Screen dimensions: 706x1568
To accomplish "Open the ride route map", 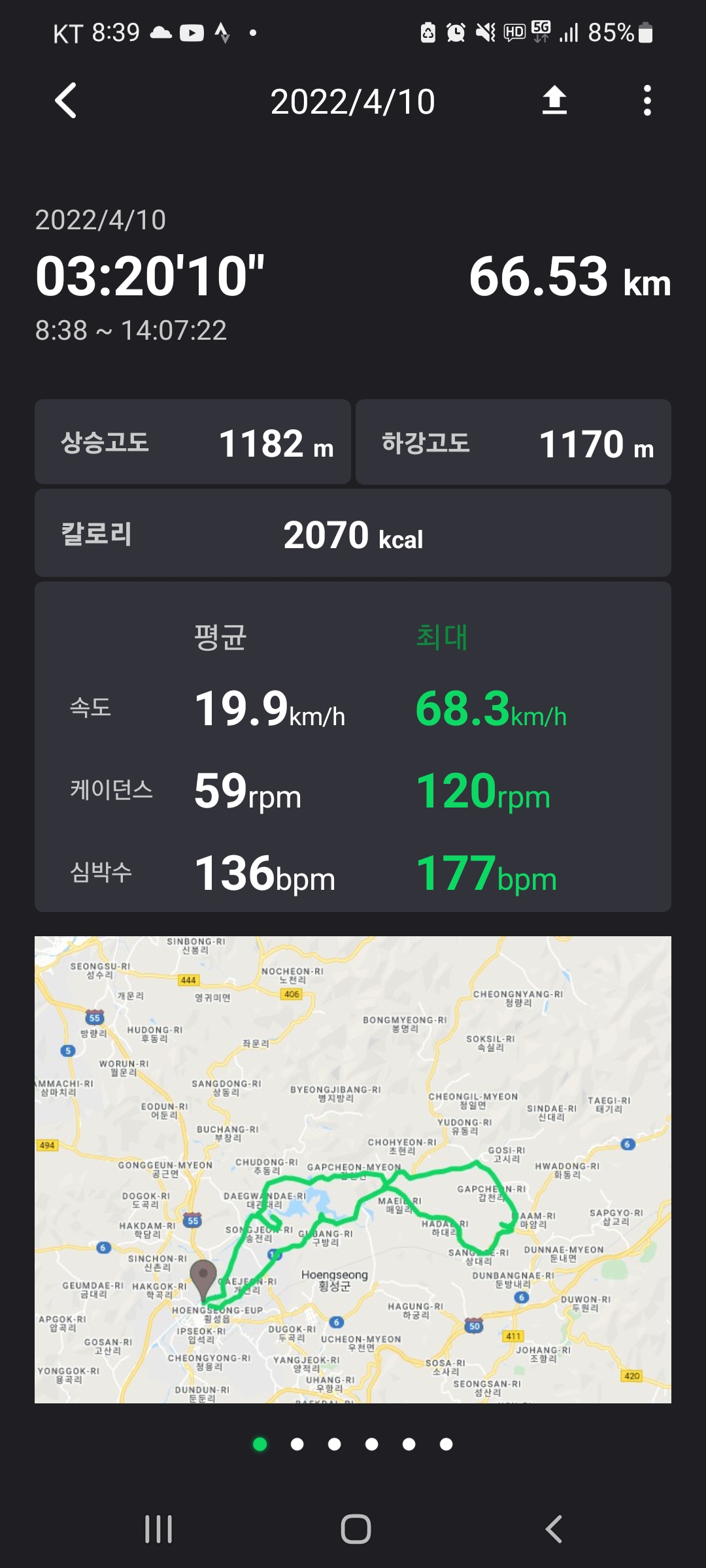I will [x=353, y=1169].
